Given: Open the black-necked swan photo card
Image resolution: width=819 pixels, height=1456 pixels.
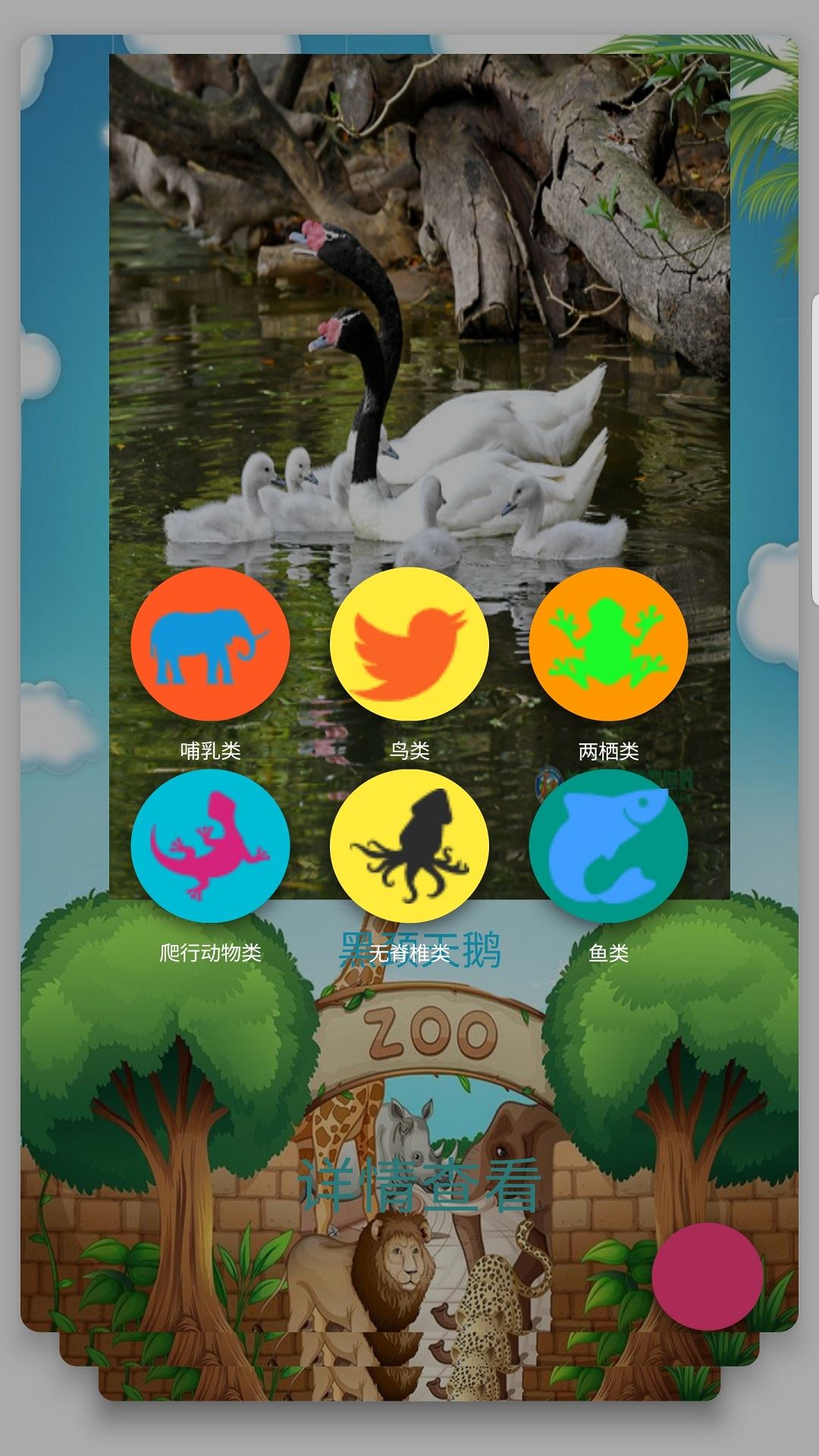Looking at the screenshot, I should 419,303.
